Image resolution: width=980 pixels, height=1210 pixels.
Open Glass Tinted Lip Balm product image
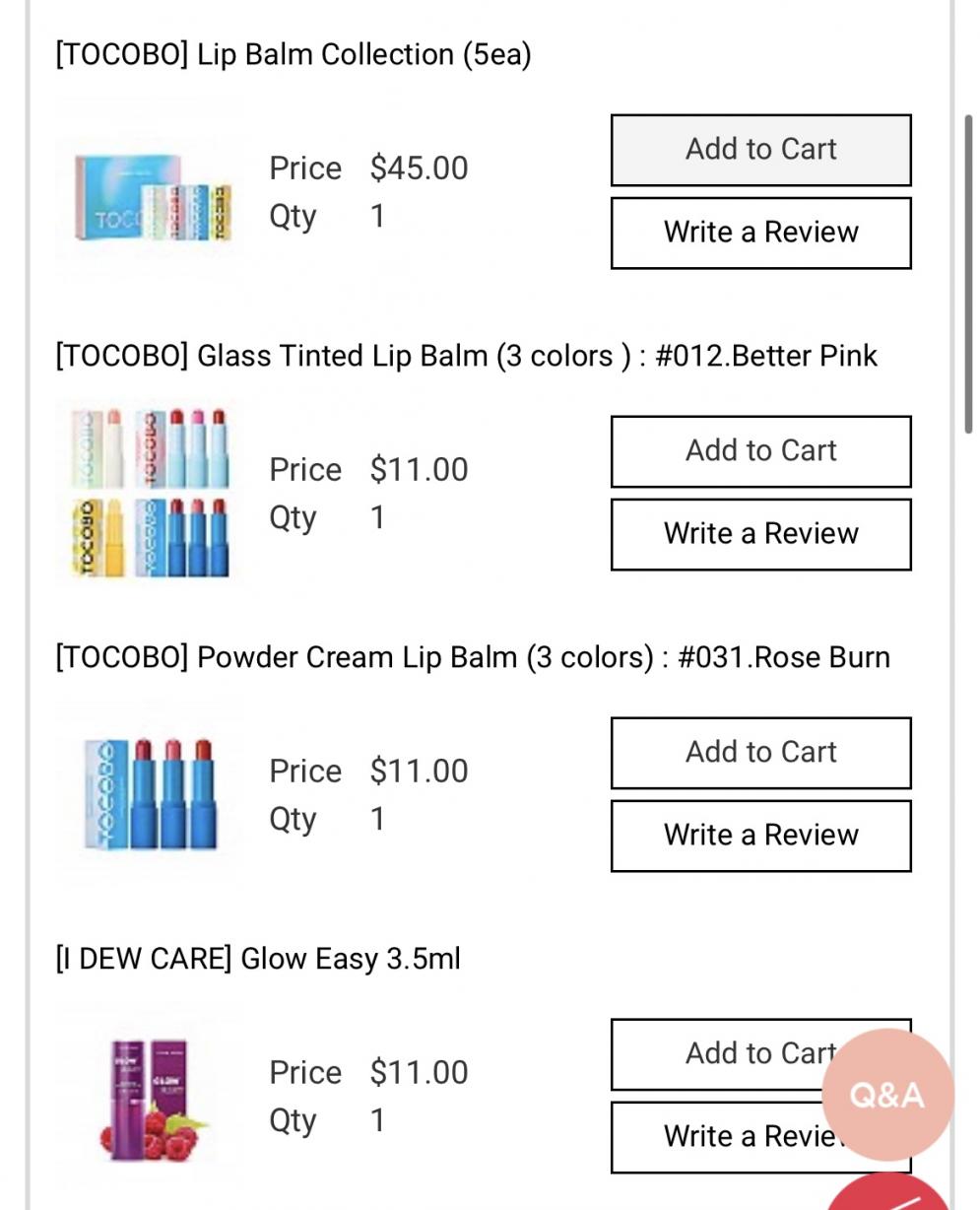click(151, 493)
